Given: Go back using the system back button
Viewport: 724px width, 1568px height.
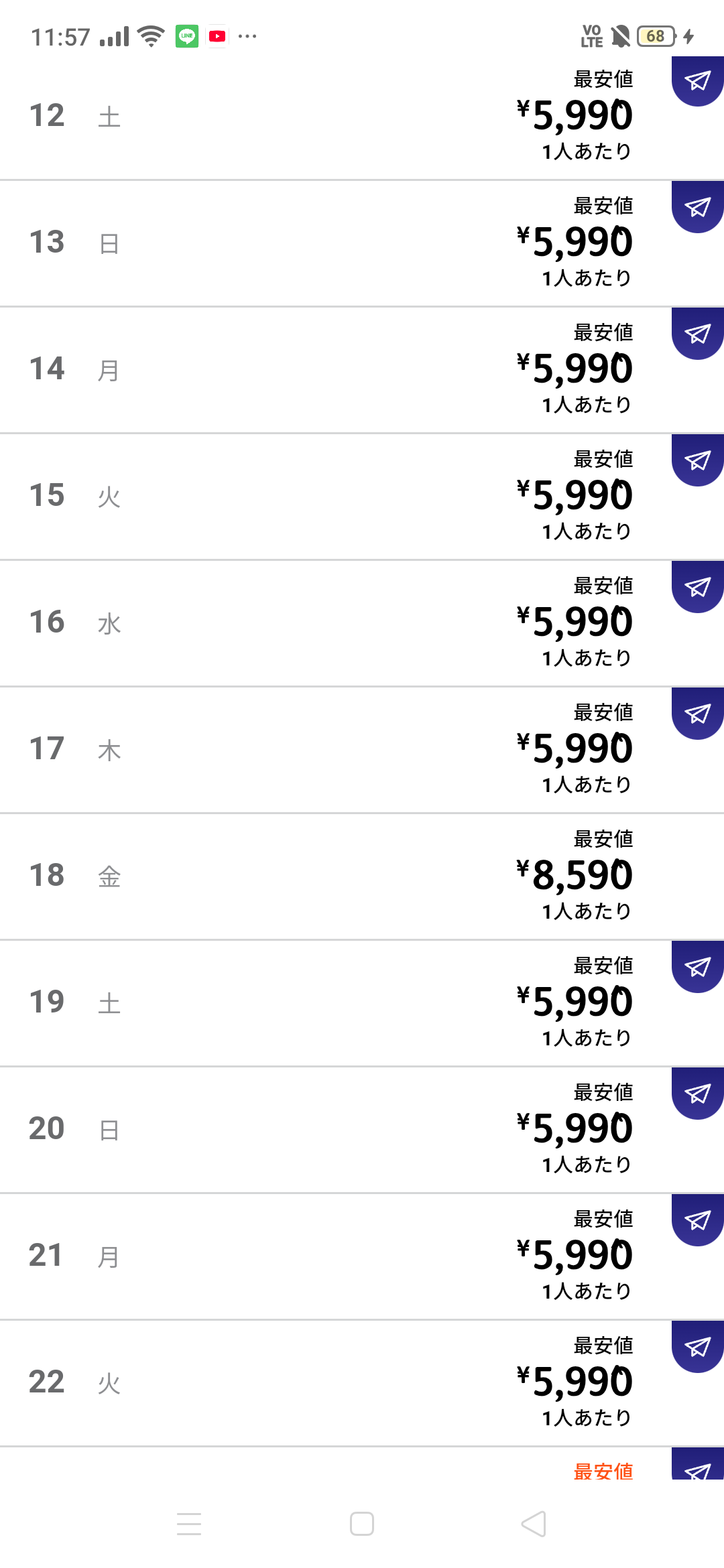Looking at the screenshot, I should tap(534, 1524).
